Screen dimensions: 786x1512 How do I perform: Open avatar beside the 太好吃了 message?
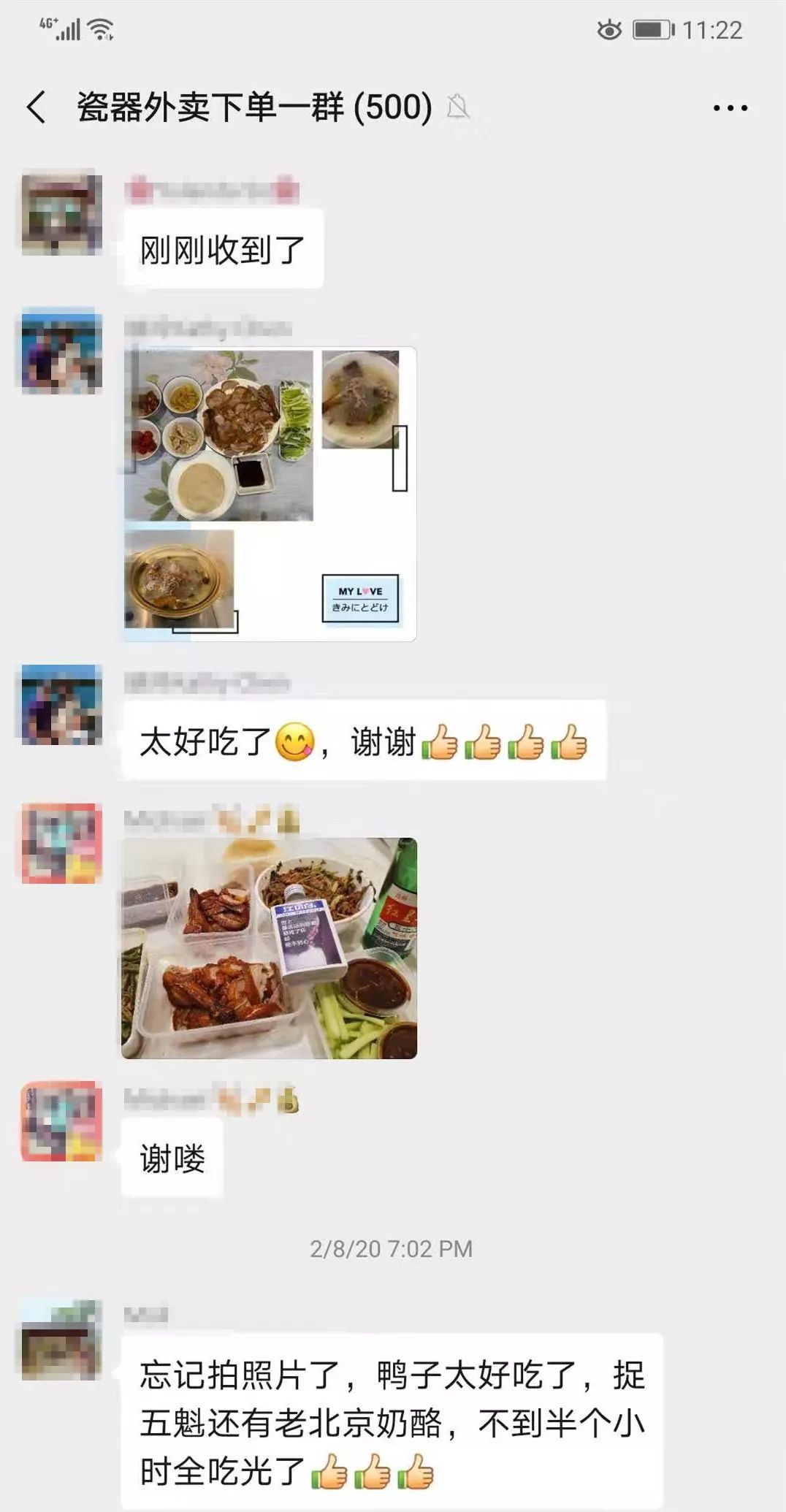point(61,705)
